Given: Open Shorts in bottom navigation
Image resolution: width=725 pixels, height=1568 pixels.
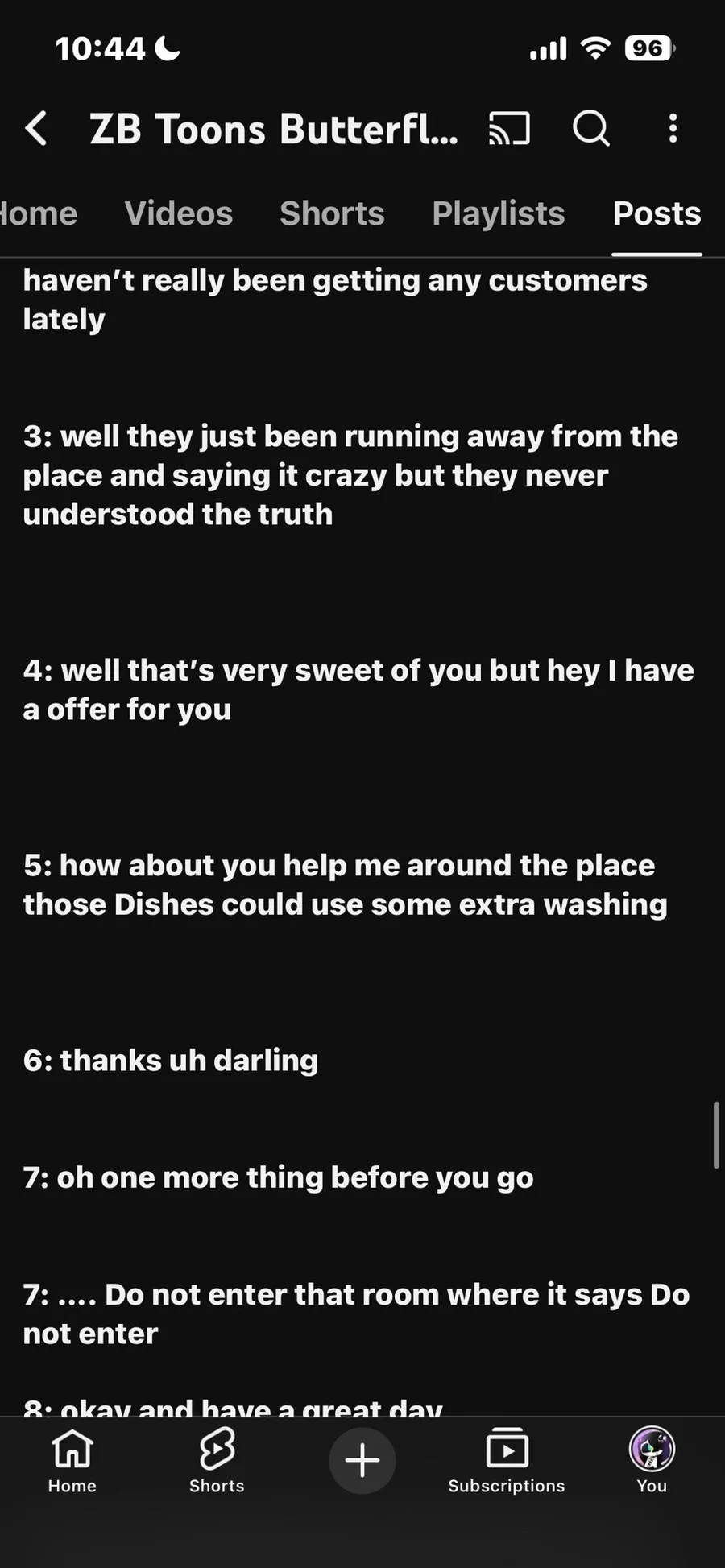Looking at the screenshot, I should [217, 1461].
